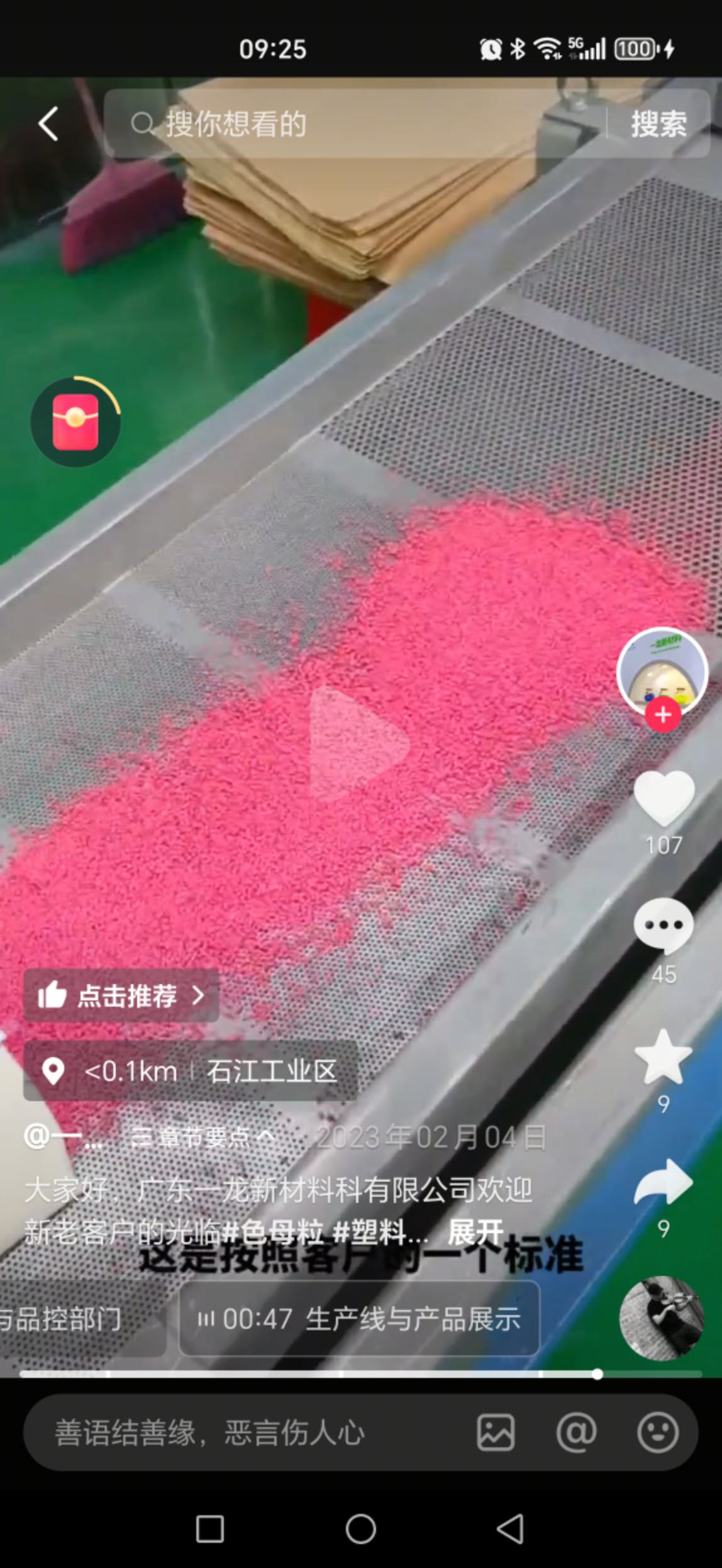Open the comments bubble icon
Viewport: 722px width, 1568px height.
click(664, 925)
